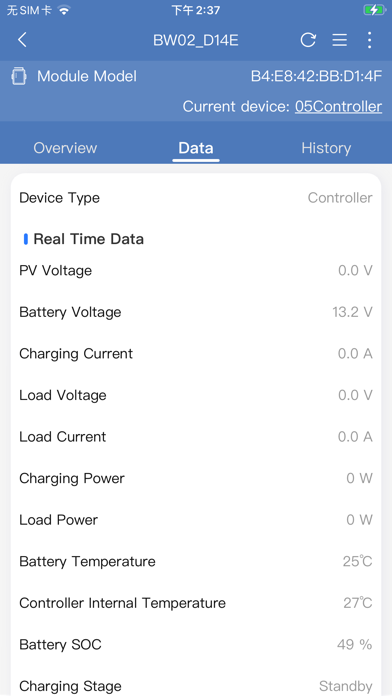
Task: Select the Data tab
Action: tap(196, 148)
